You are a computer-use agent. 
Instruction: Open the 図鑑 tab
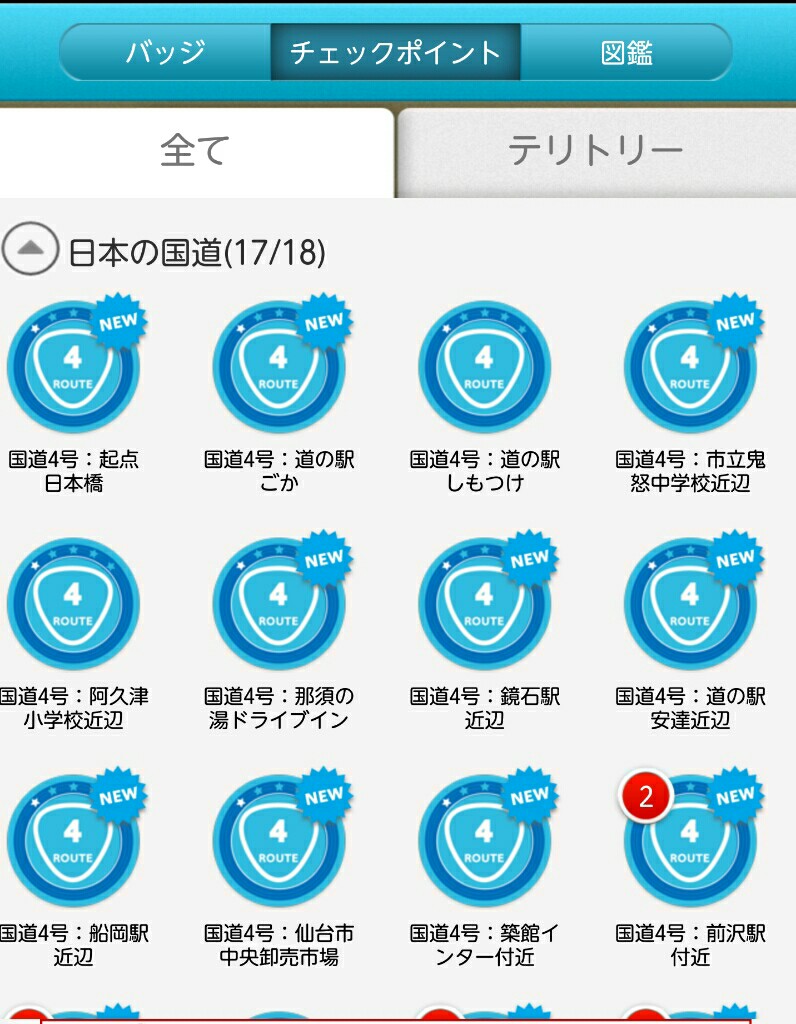click(626, 52)
